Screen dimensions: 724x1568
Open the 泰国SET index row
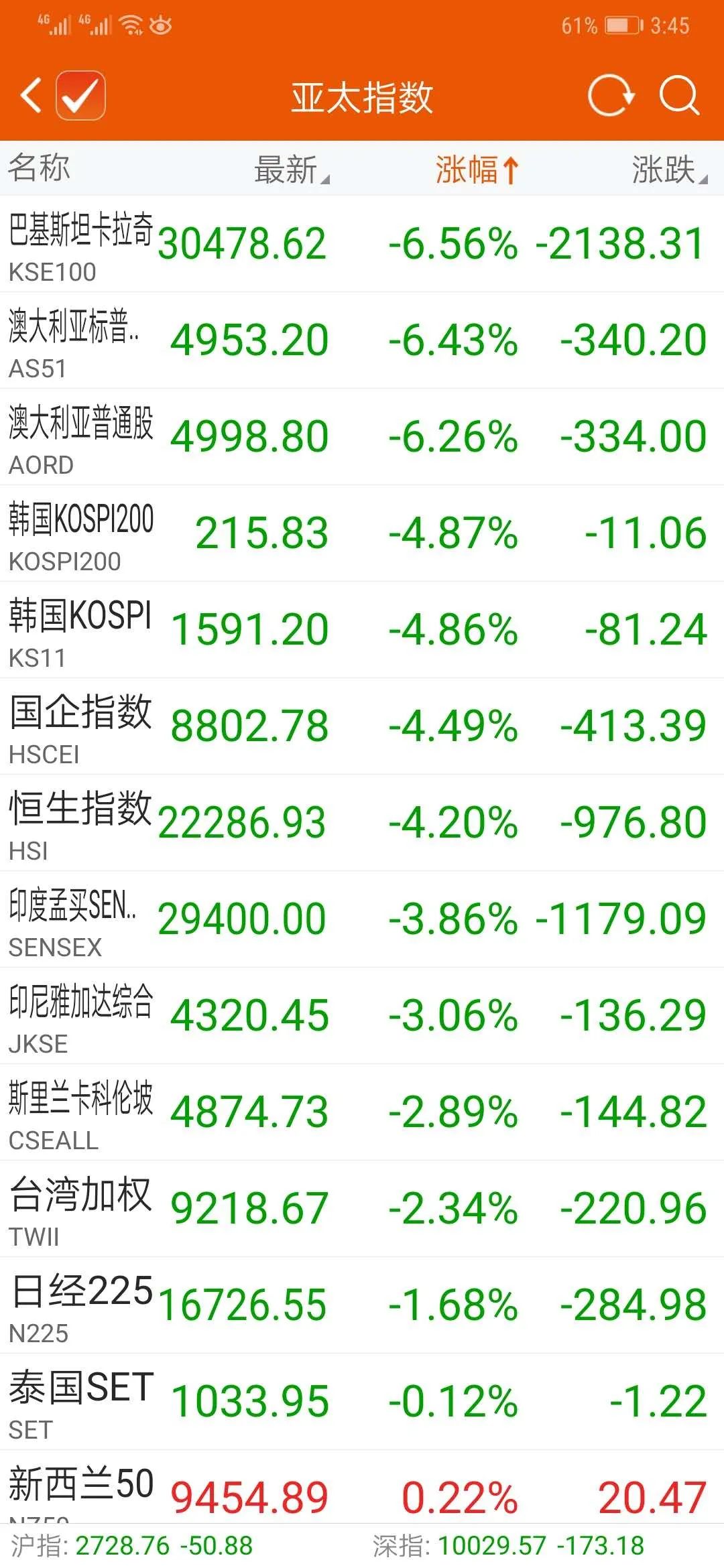(362, 1402)
